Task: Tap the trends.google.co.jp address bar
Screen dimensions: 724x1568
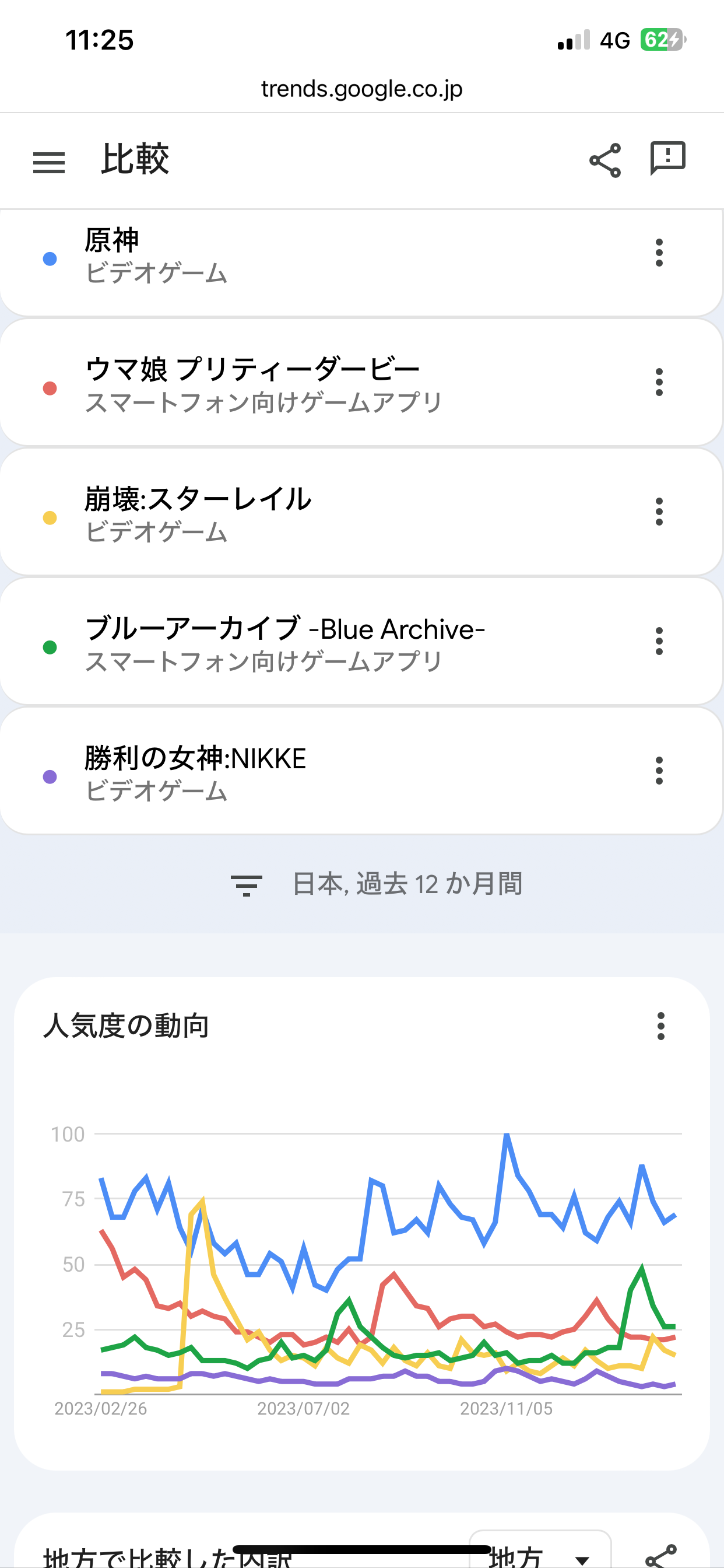Action: 362,89
